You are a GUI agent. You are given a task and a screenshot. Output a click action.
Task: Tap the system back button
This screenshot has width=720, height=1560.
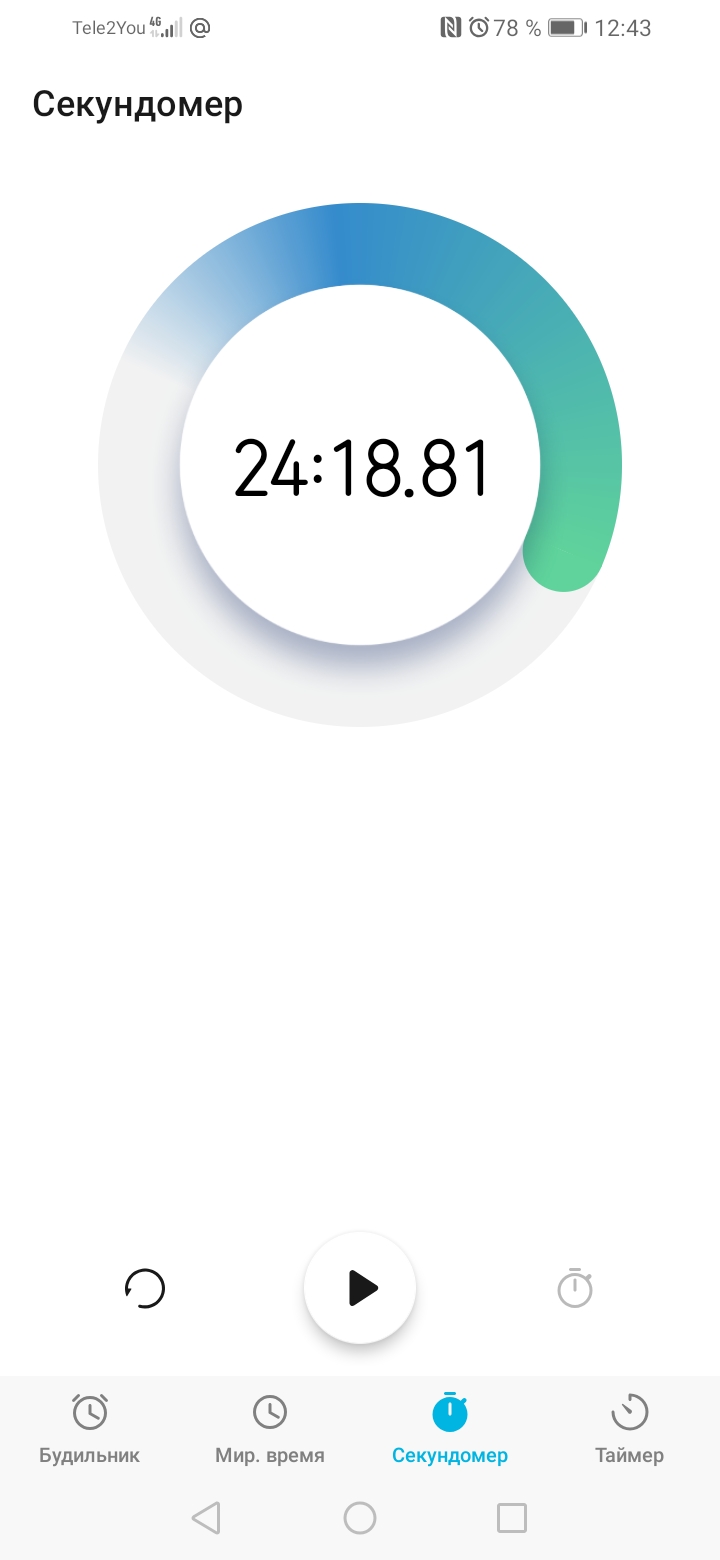click(205, 1518)
